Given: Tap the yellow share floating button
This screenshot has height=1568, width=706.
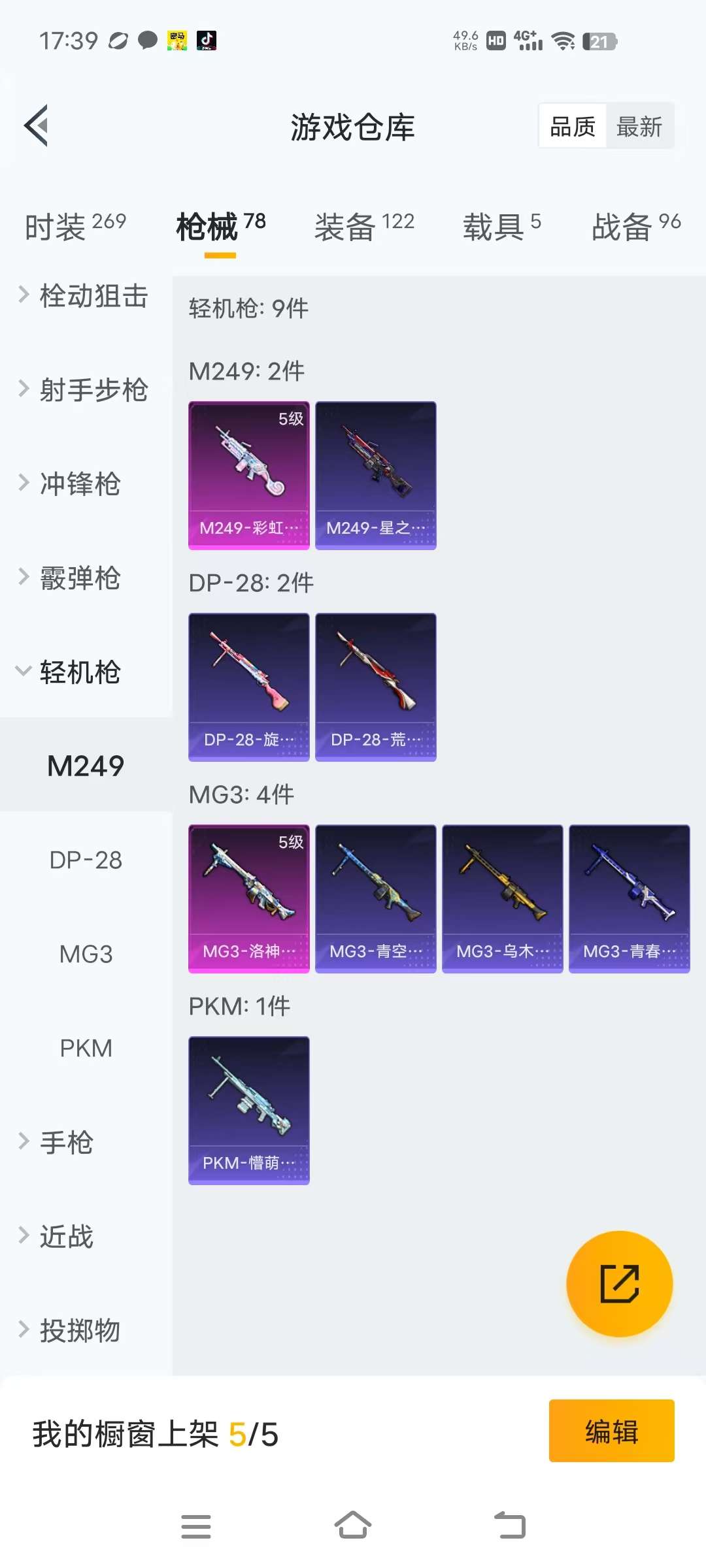Looking at the screenshot, I should click(x=619, y=1284).
